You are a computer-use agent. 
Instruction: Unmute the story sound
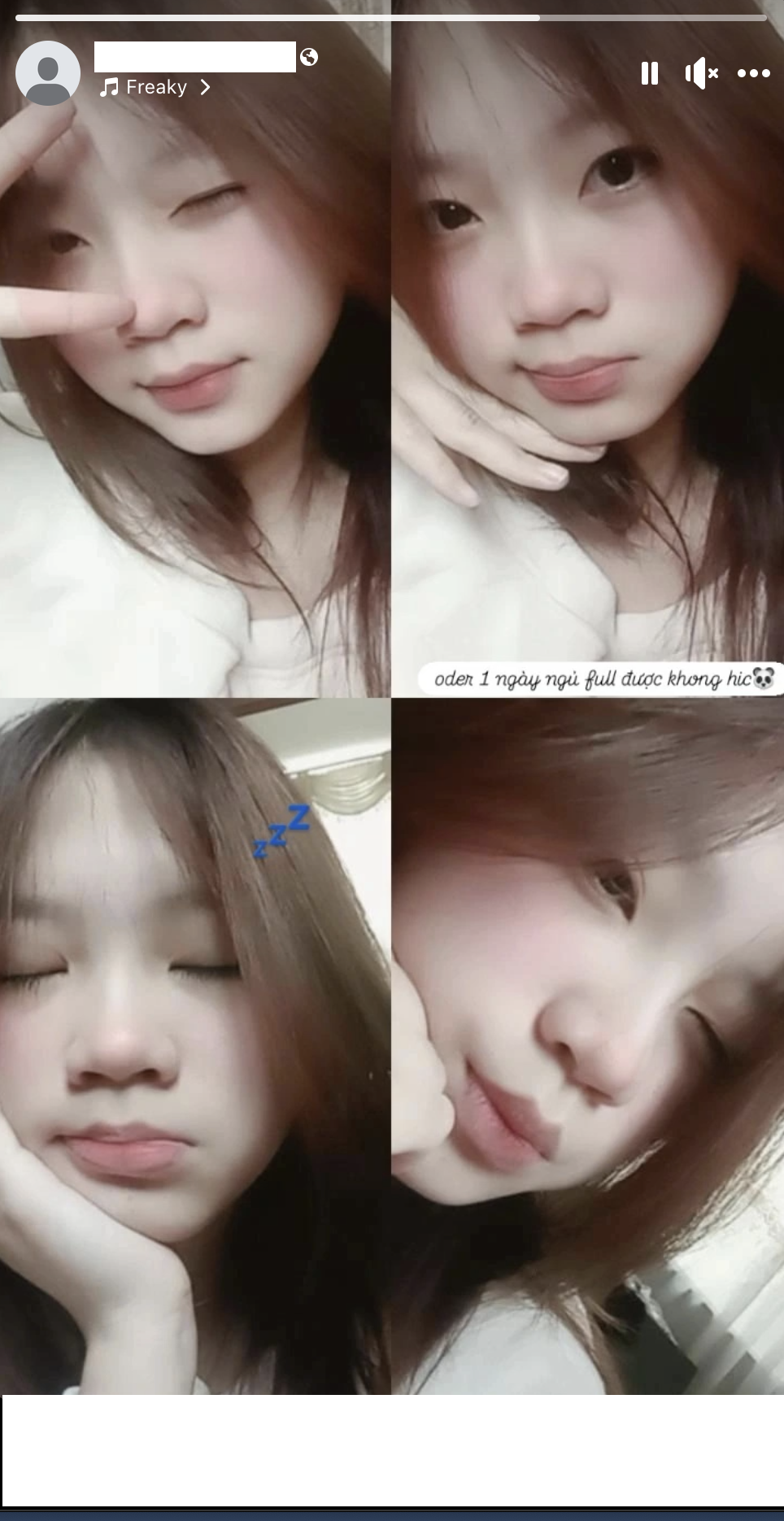[x=701, y=73]
